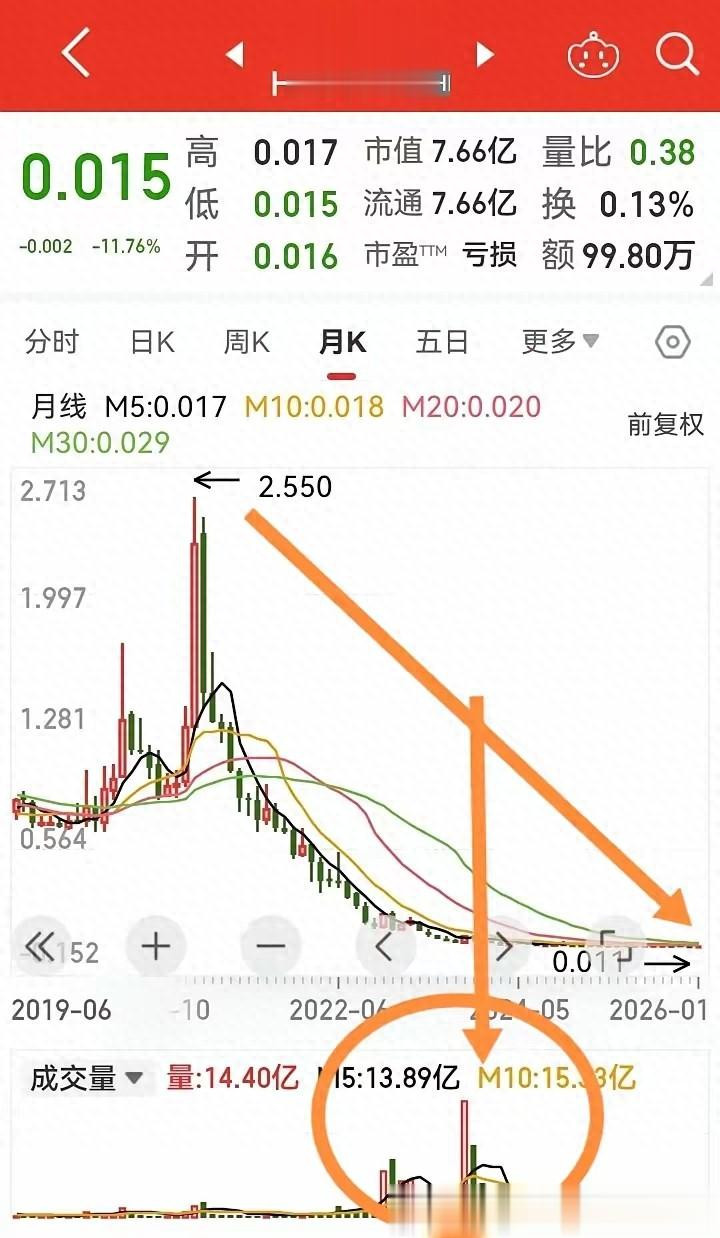Select the 月K monthly tab
The height and width of the screenshot is (1238, 720).
pyautogui.click(x=342, y=342)
